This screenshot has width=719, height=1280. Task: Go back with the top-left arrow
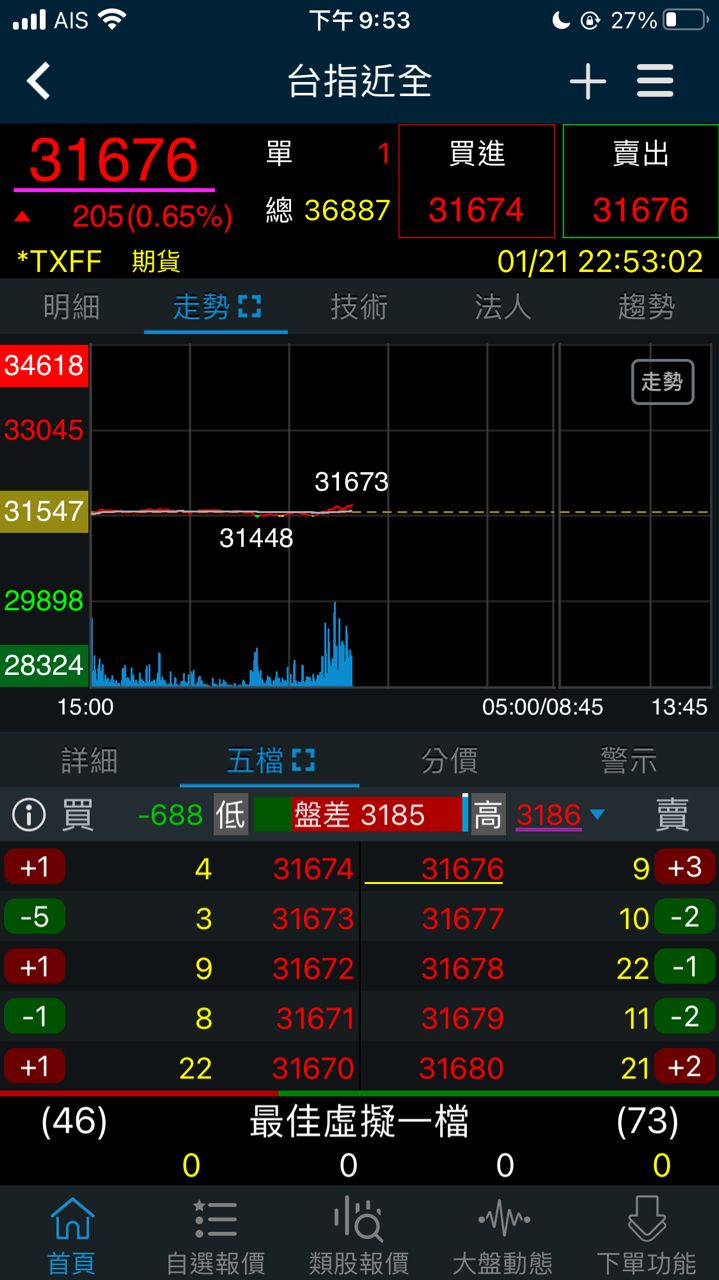pos(38,81)
